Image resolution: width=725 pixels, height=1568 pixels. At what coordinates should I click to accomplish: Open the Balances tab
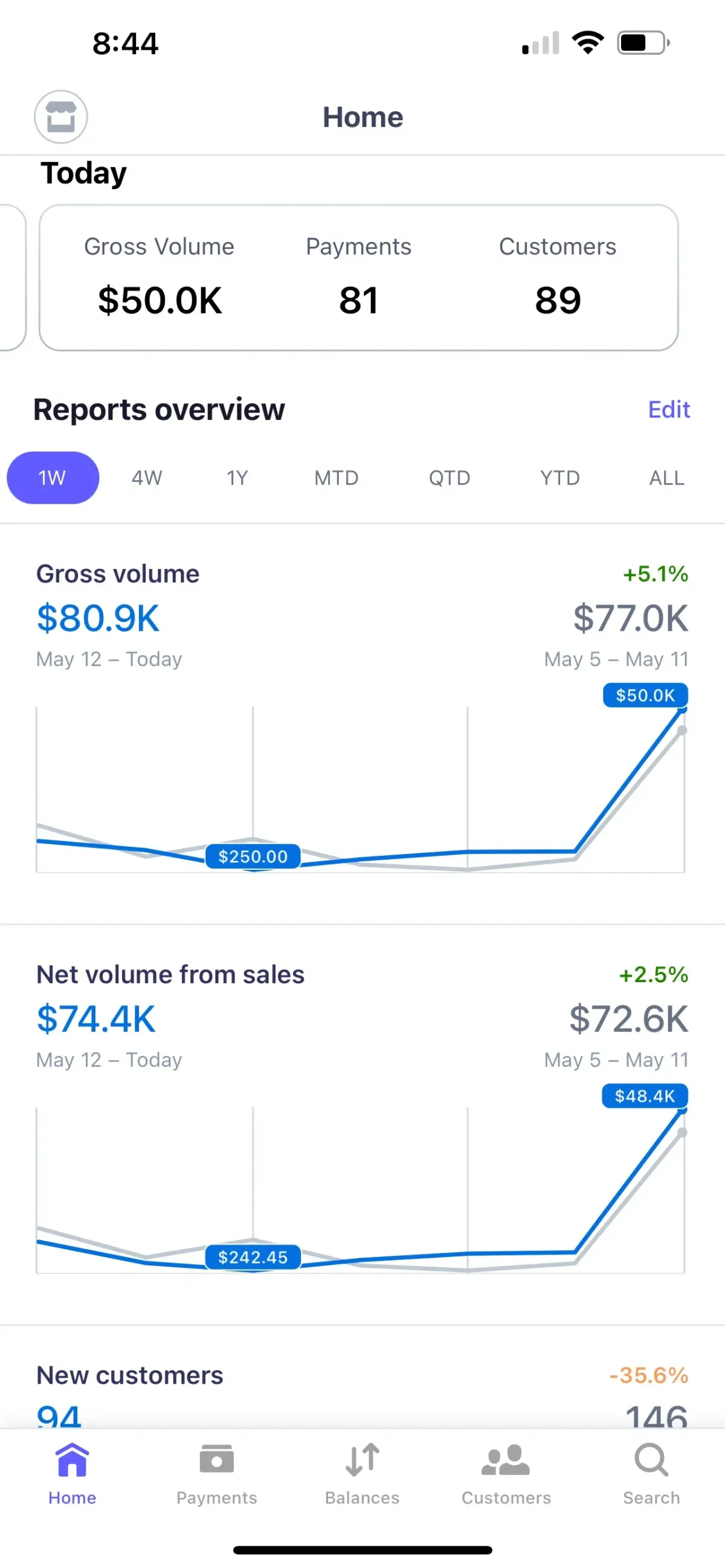(362, 1473)
